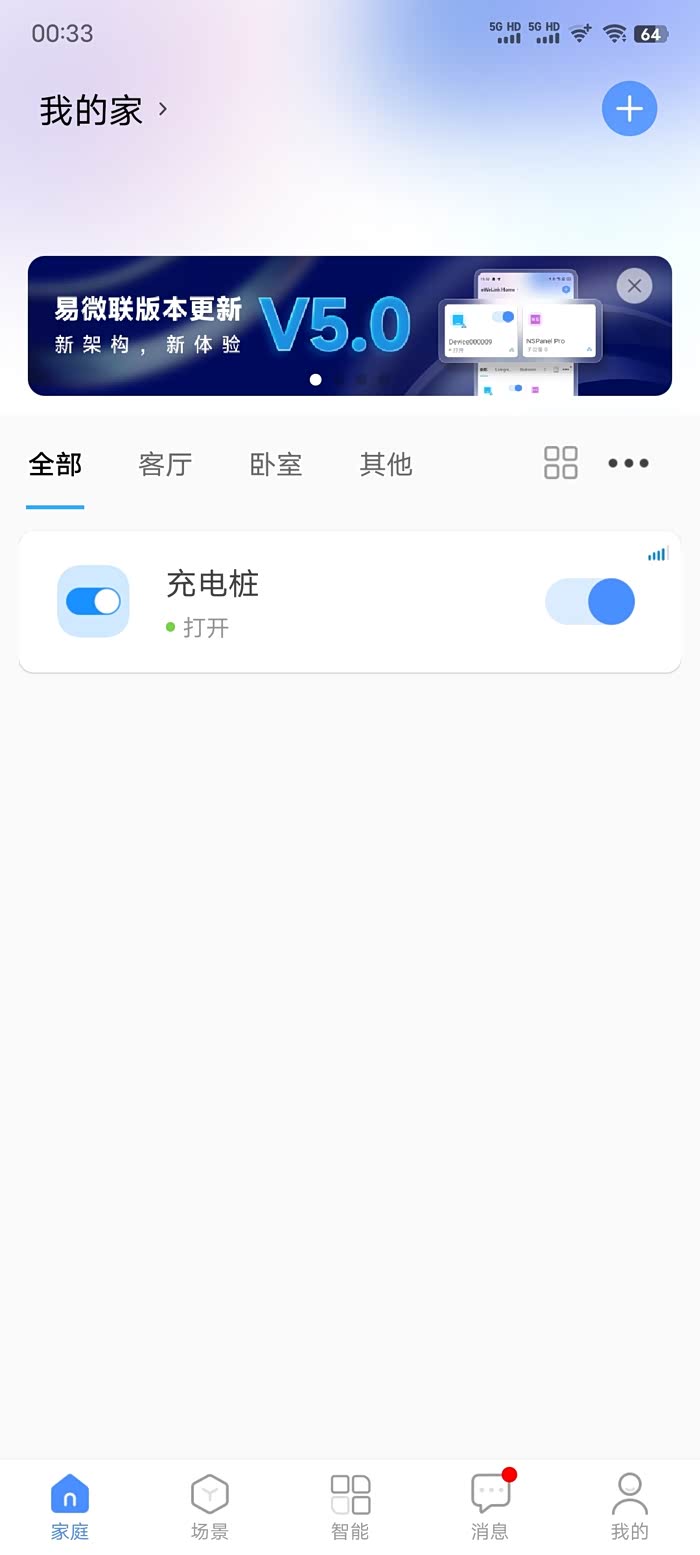Switch to the 卧室 room tab
Viewport: 700px width, 1555px height.
click(276, 465)
